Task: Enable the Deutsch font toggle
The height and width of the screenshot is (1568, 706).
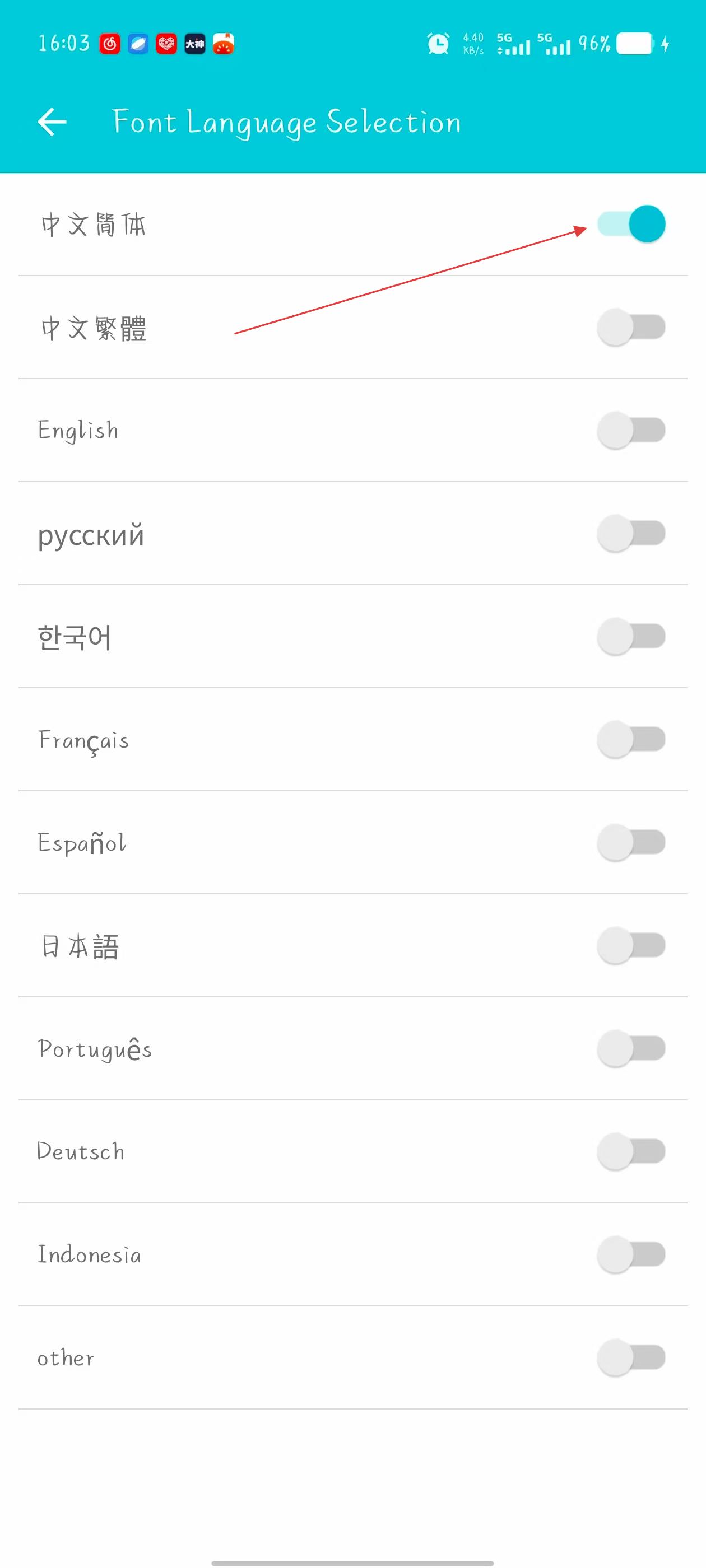Action: (631, 1151)
